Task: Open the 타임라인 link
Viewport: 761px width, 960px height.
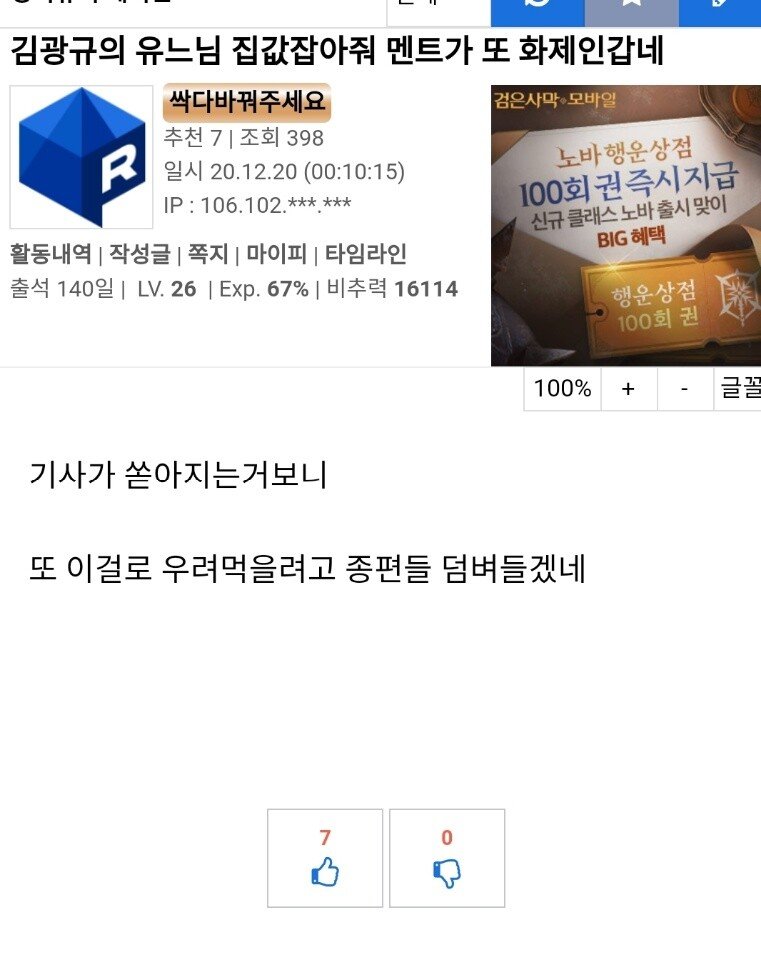Action: 365,254
